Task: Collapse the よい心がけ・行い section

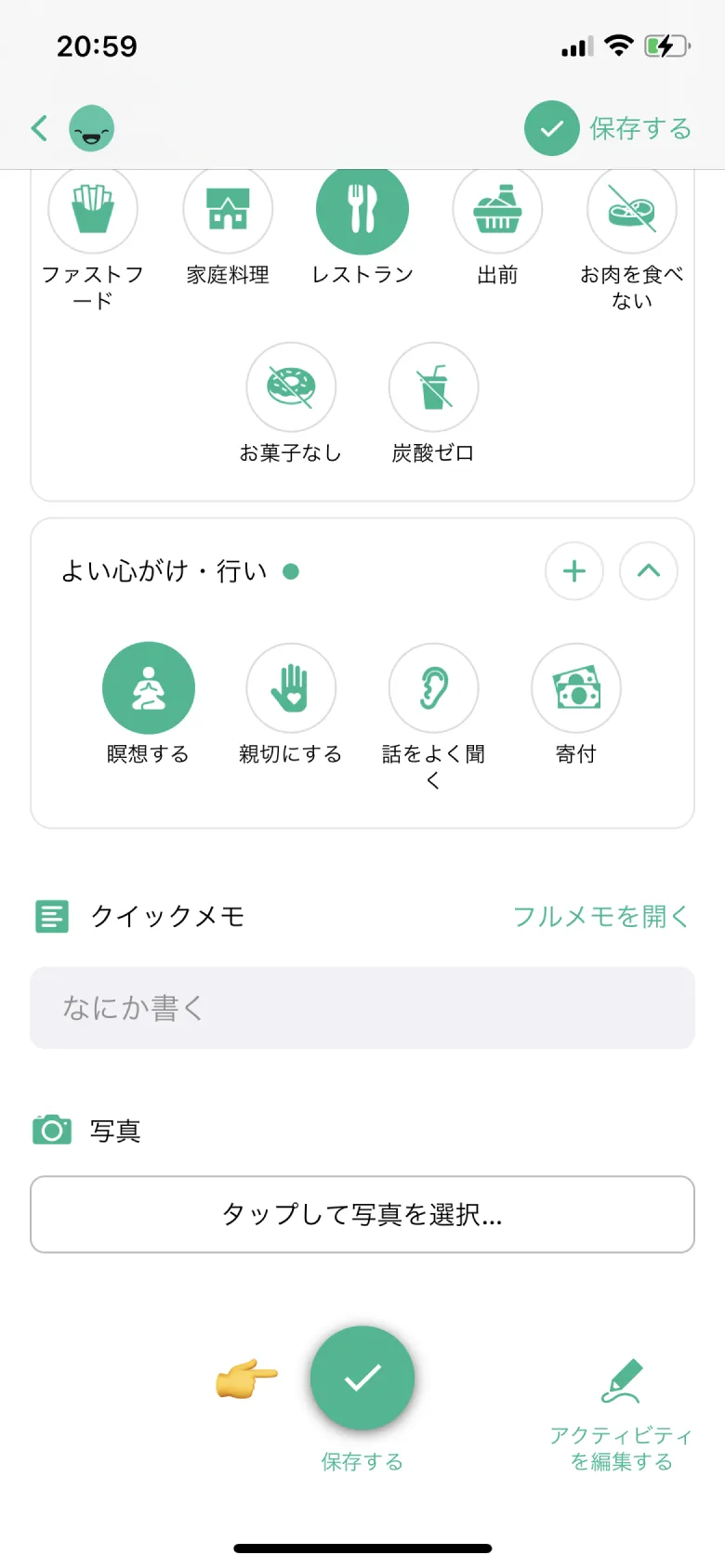Action: click(x=648, y=572)
